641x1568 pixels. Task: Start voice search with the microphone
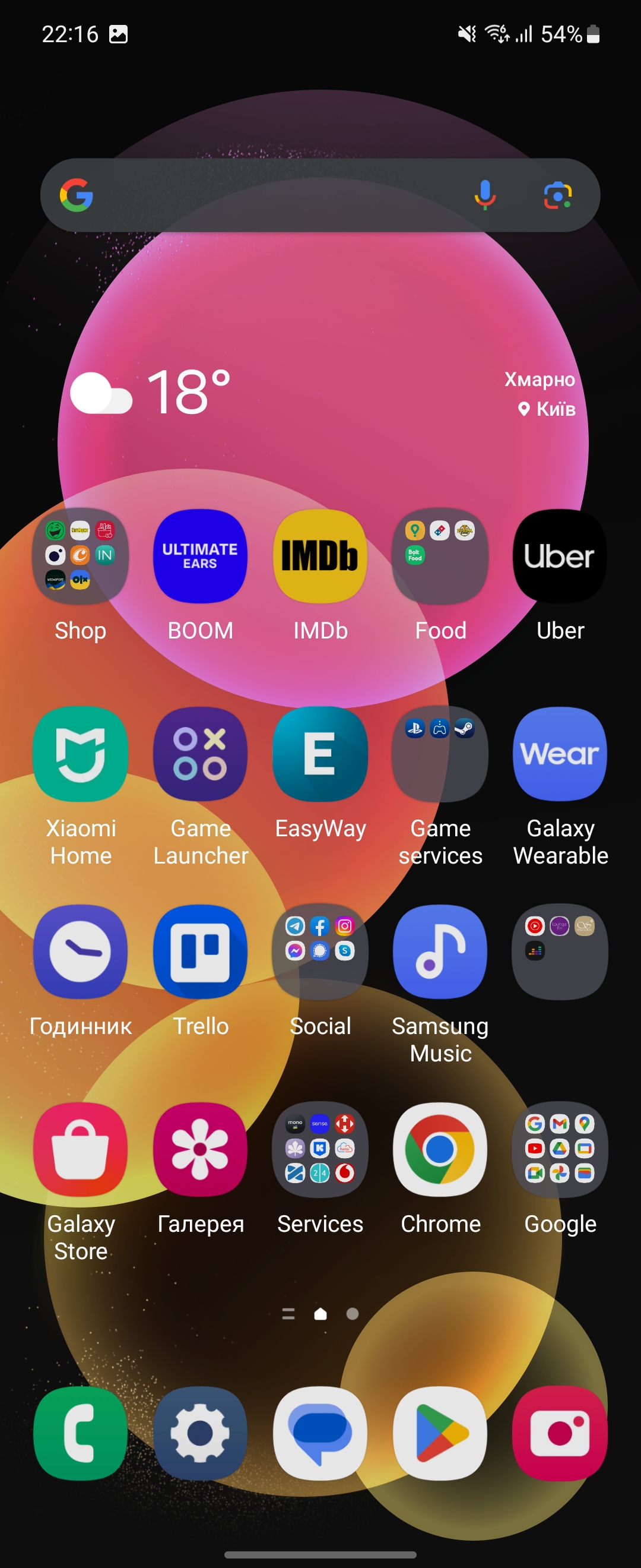(485, 195)
